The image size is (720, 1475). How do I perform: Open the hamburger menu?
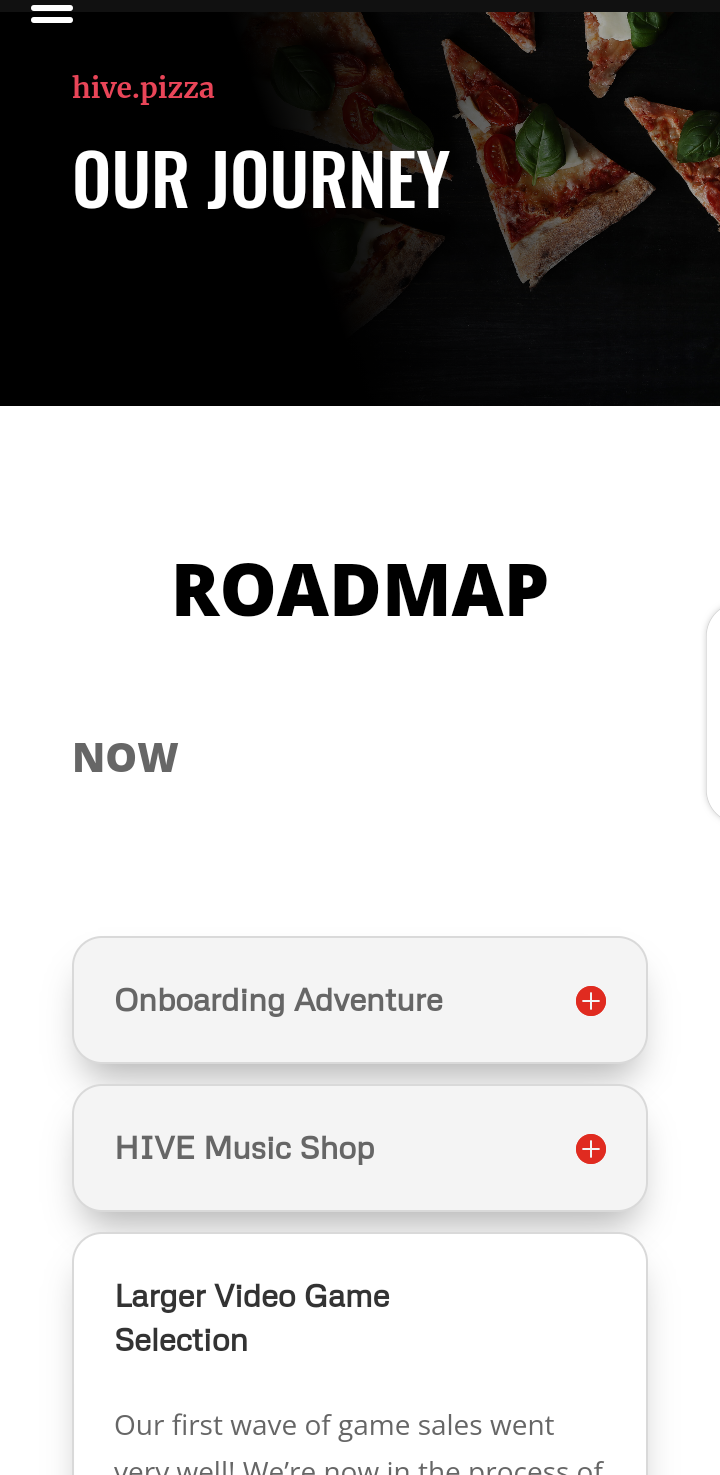[52, 12]
